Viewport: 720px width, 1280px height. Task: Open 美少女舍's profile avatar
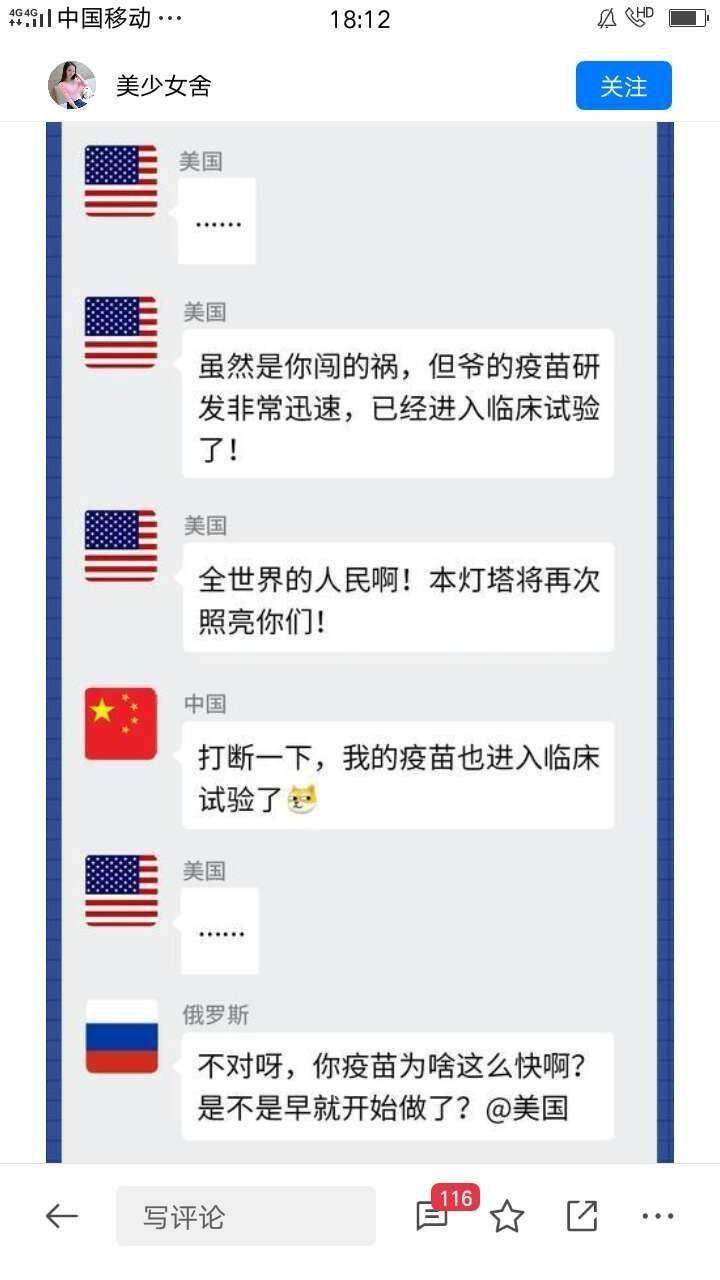click(71, 86)
